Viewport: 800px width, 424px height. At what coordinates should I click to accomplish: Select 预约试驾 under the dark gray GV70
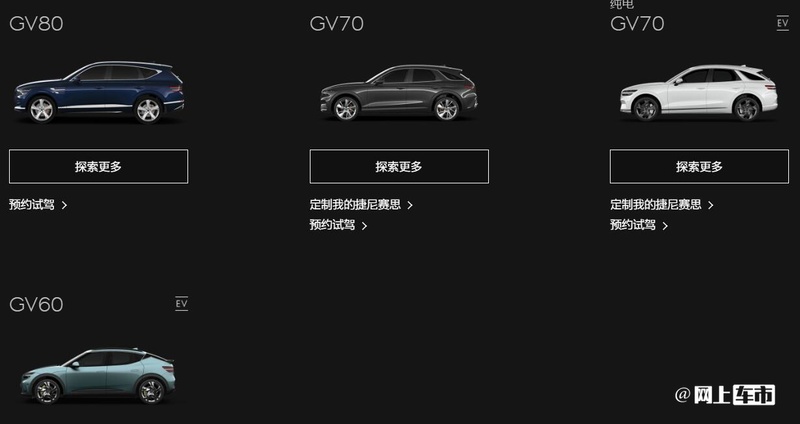pyautogui.click(x=338, y=225)
